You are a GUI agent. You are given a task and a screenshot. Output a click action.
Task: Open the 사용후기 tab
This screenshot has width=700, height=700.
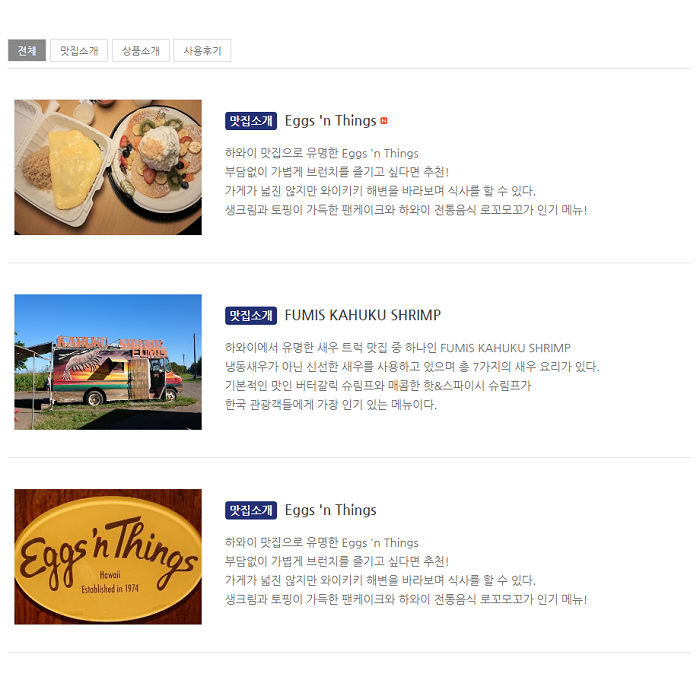202,51
